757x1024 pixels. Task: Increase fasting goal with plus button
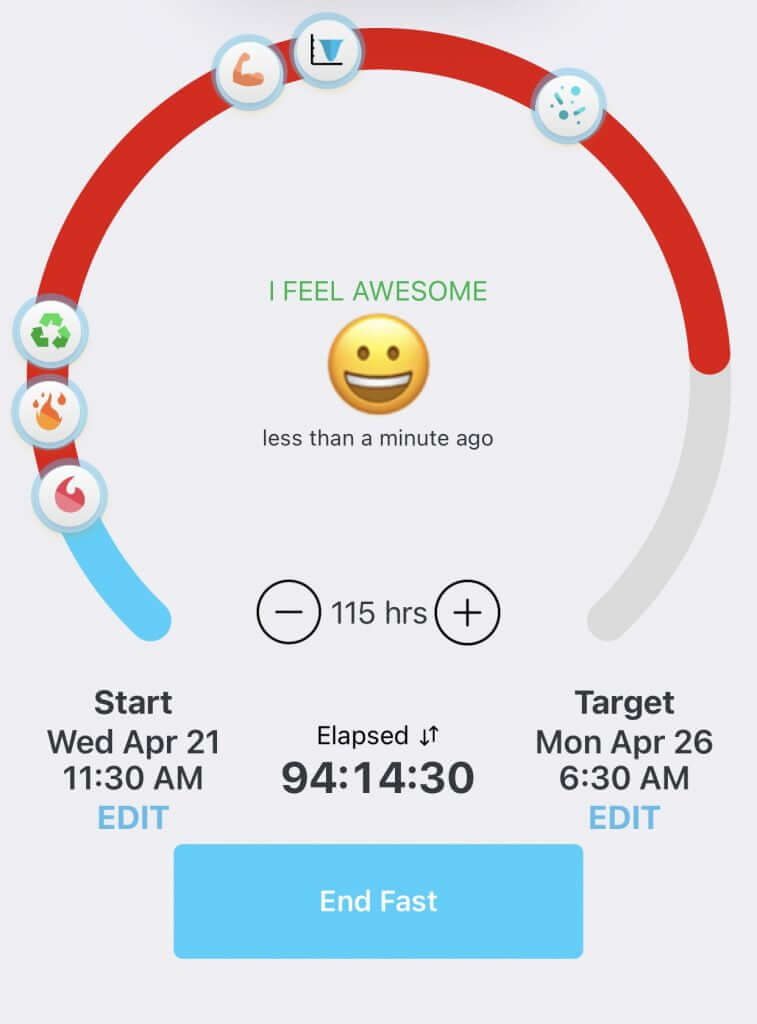tap(467, 612)
